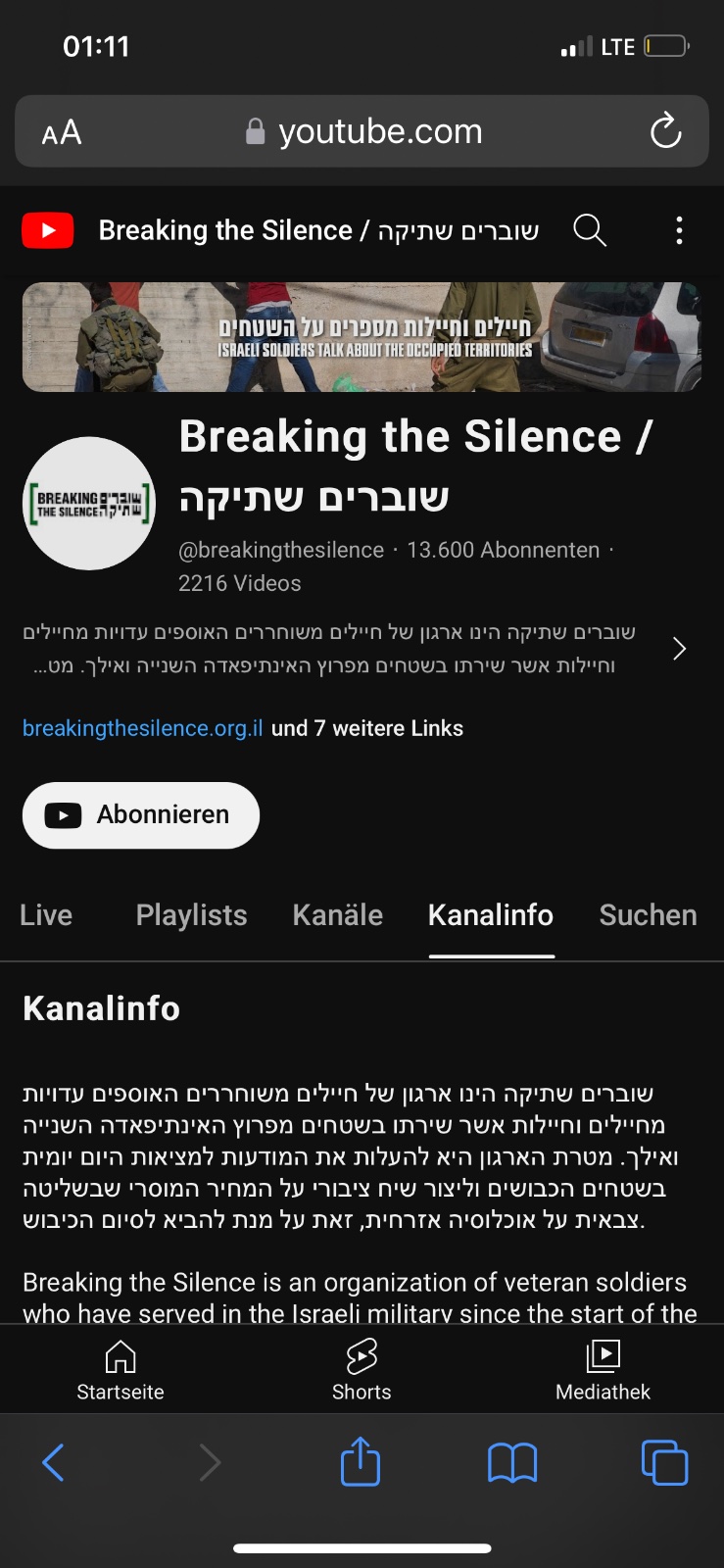The width and height of the screenshot is (724, 1568).
Task: Open the three-dot overflow menu
Action: click(679, 230)
